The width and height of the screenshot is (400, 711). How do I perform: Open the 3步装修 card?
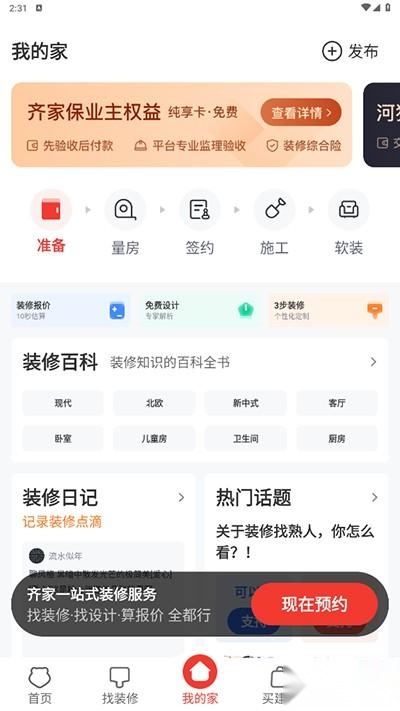(x=328, y=311)
